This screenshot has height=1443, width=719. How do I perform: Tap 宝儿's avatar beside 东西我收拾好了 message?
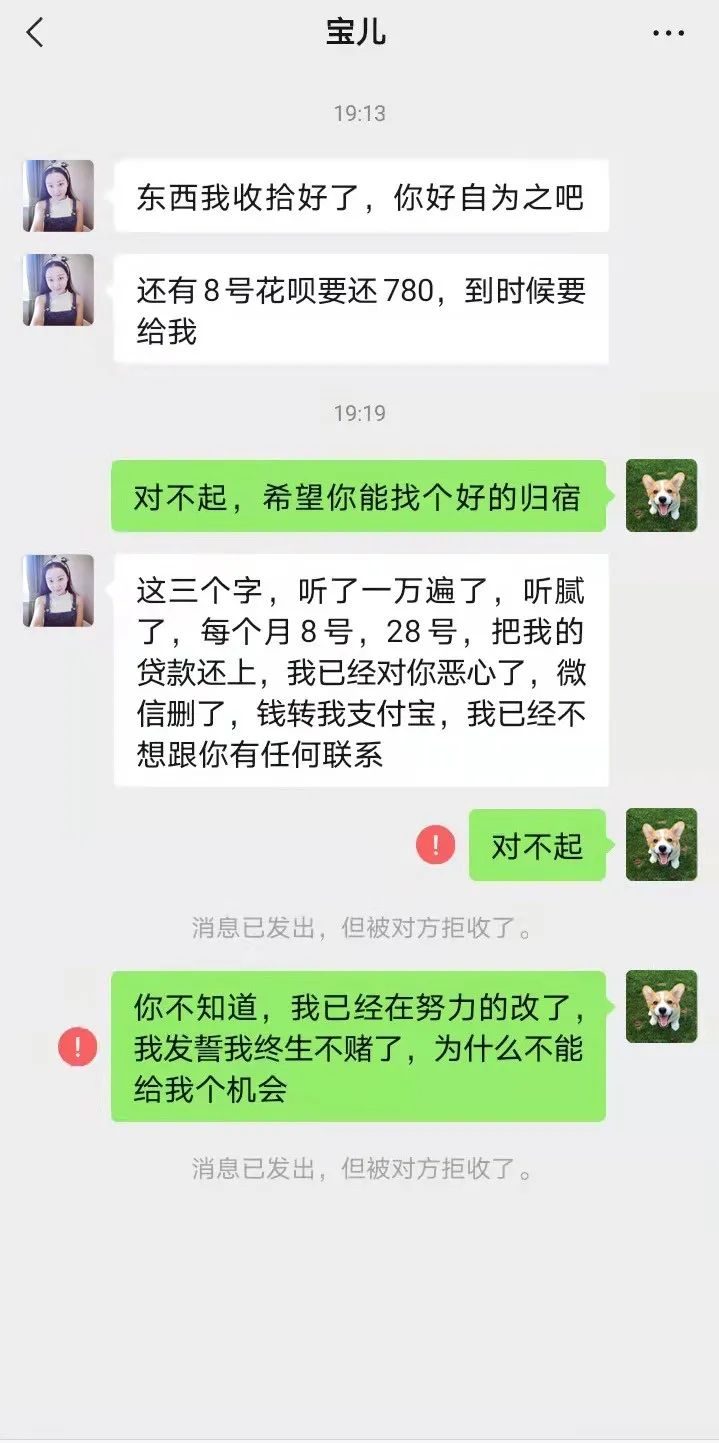58,196
